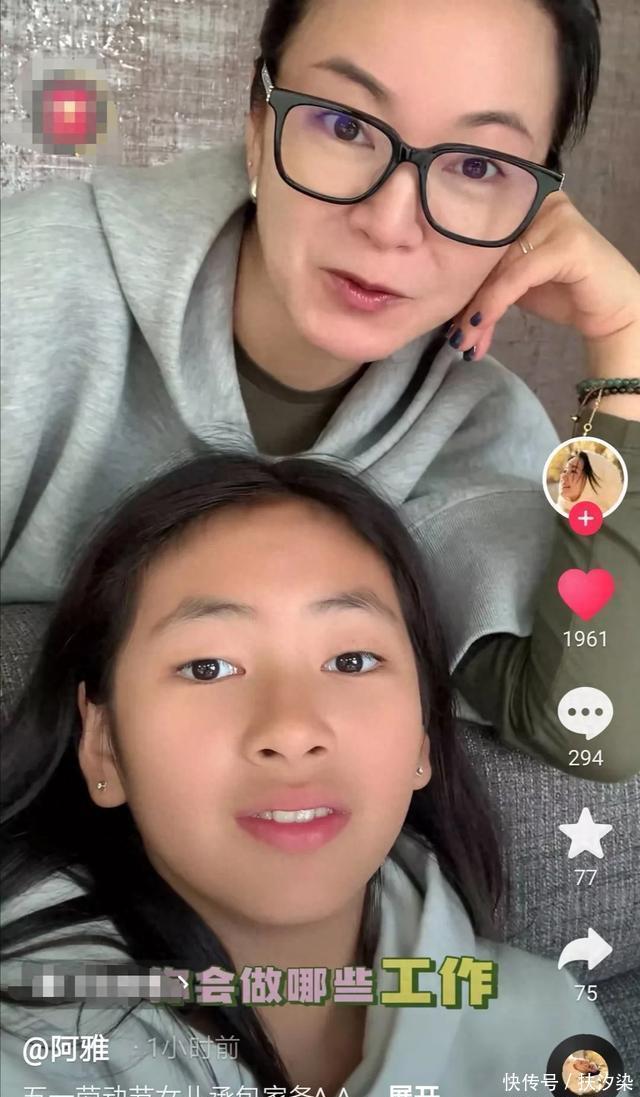Open the 294 comments

tap(585, 713)
